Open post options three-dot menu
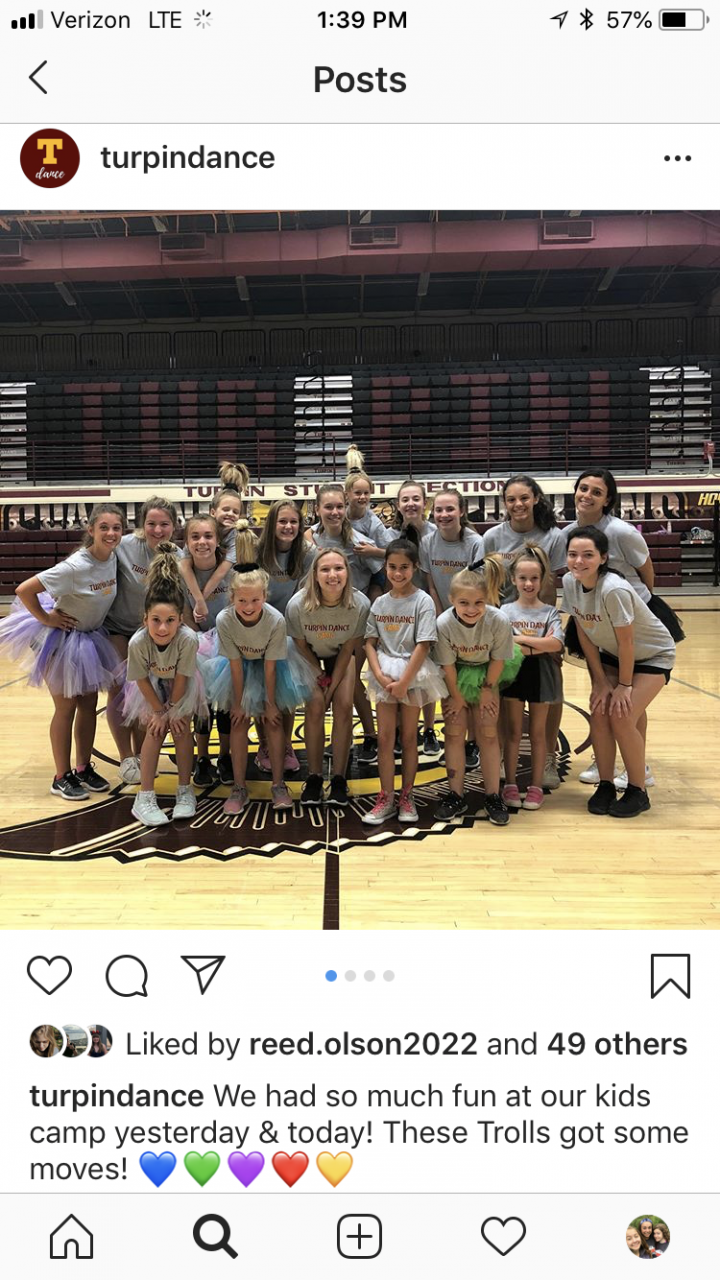This screenshot has height=1280, width=720. [677, 159]
